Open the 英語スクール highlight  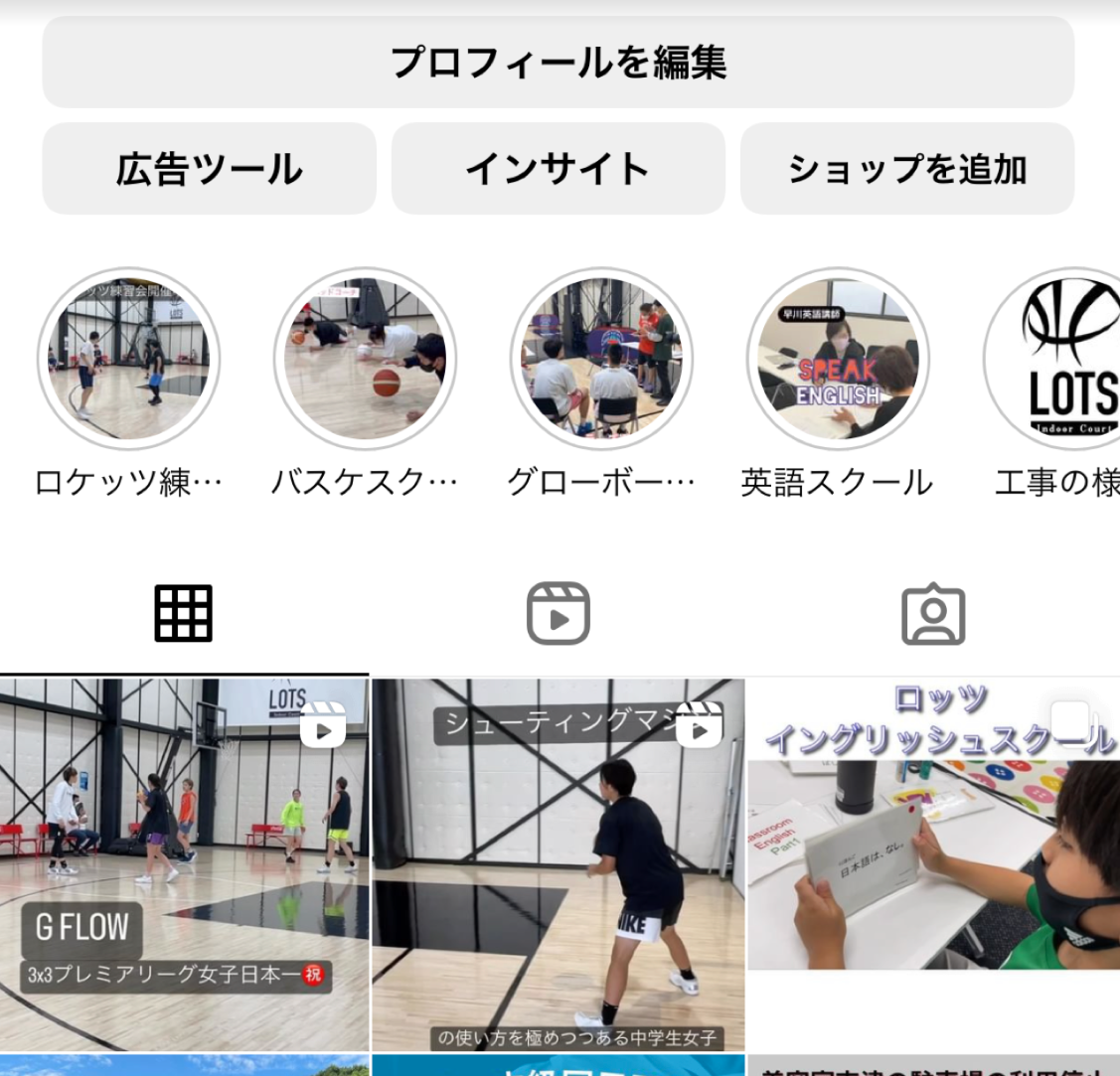click(x=838, y=359)
